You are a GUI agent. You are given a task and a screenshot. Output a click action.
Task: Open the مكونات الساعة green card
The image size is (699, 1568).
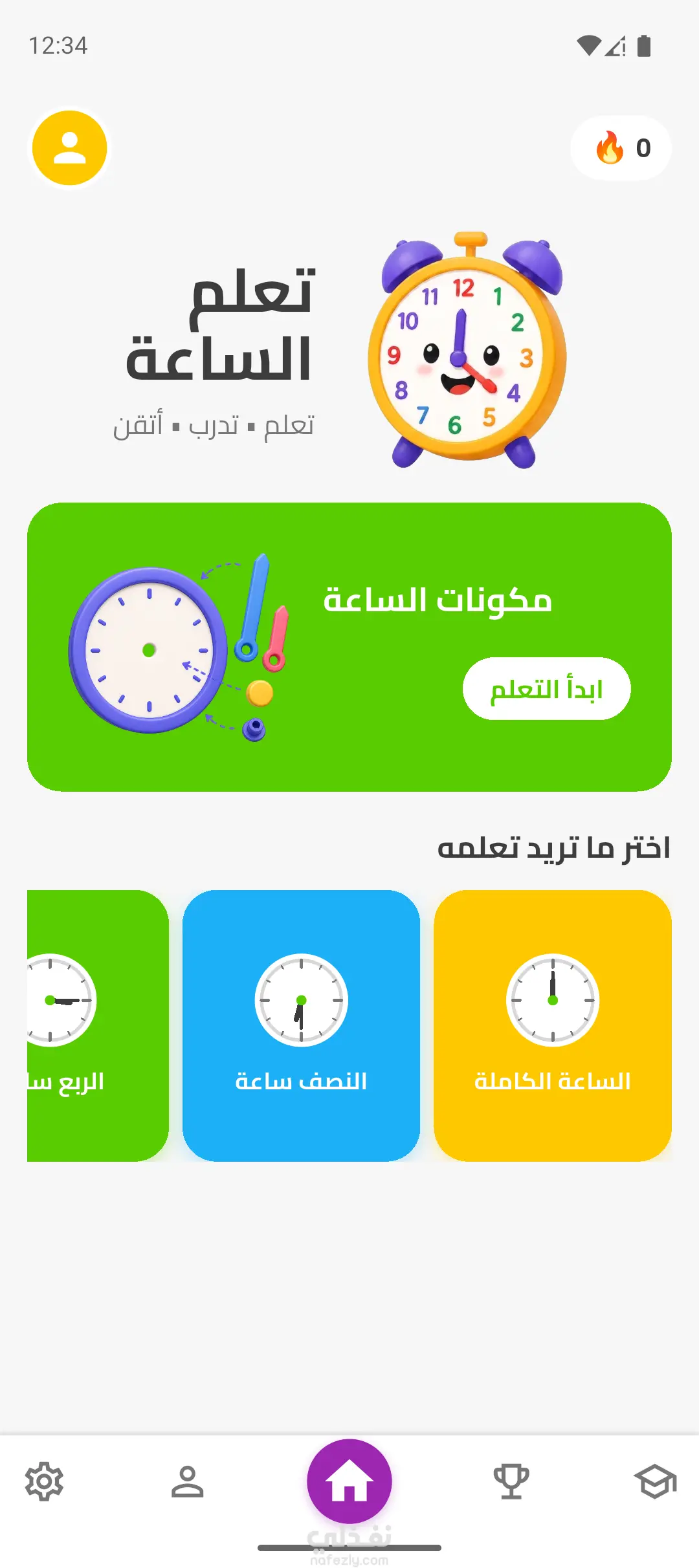[349, 647]
